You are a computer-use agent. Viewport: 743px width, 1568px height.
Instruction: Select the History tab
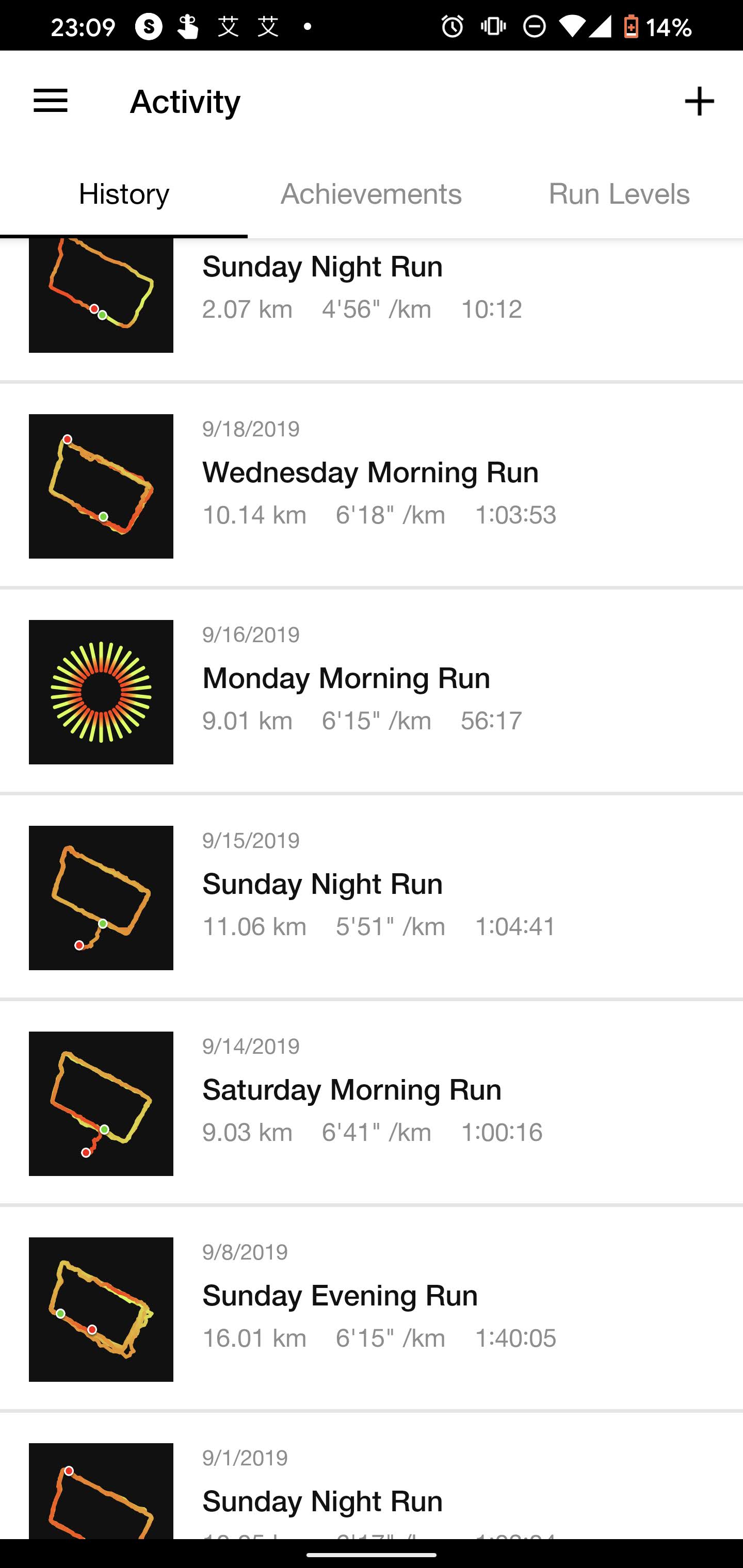click(x=124, y=194)
